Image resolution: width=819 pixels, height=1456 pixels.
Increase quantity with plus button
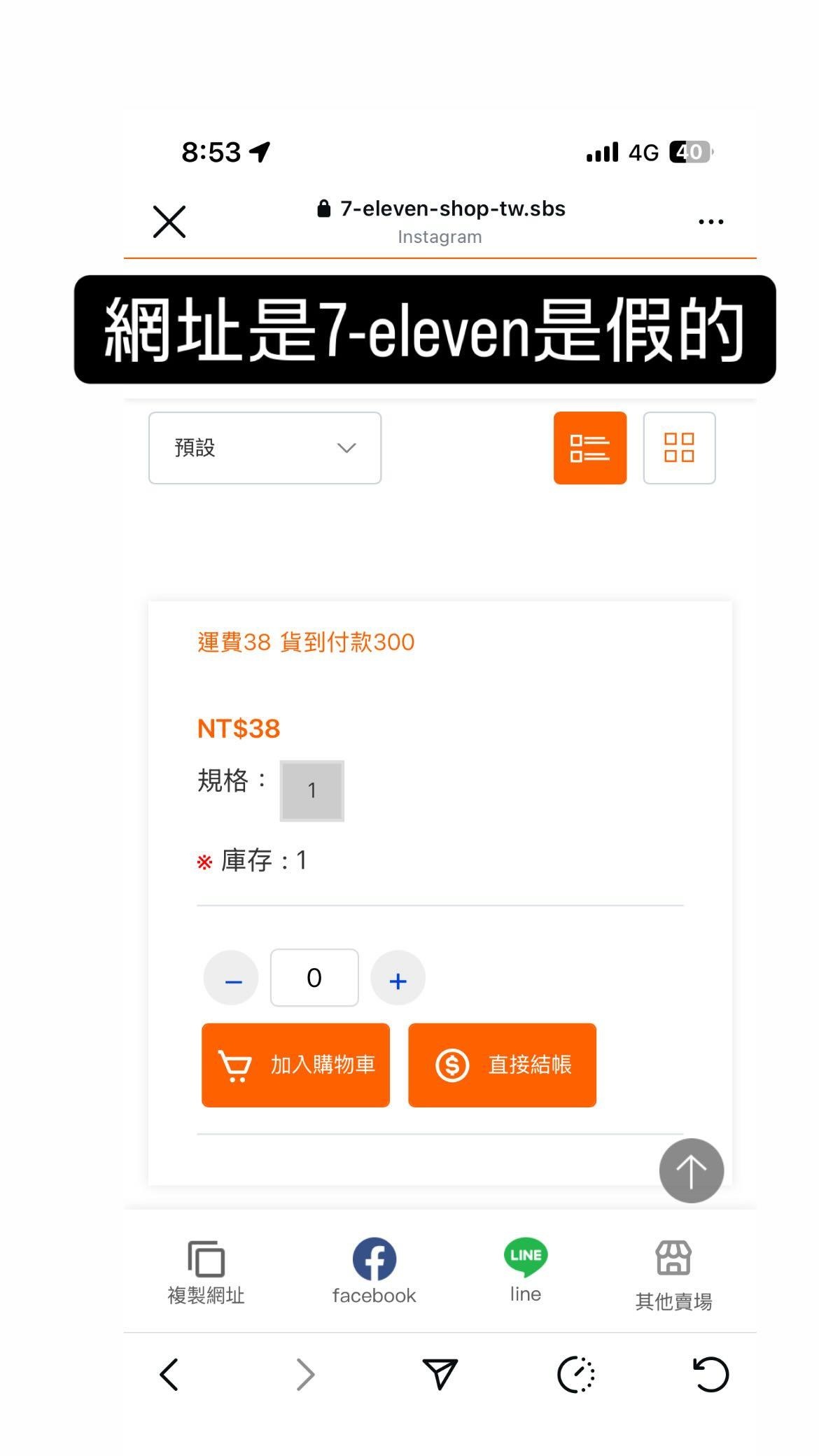click(x=398, y=979)
